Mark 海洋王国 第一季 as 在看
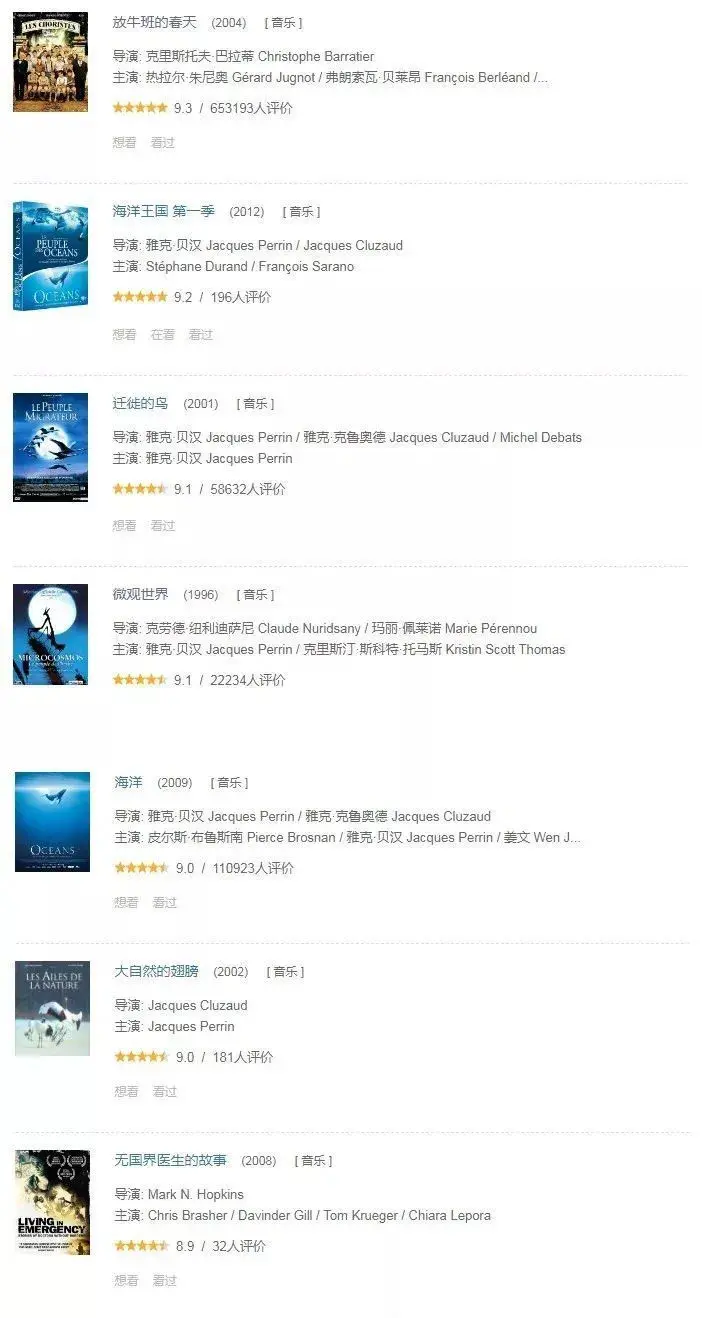 (162, 334)
